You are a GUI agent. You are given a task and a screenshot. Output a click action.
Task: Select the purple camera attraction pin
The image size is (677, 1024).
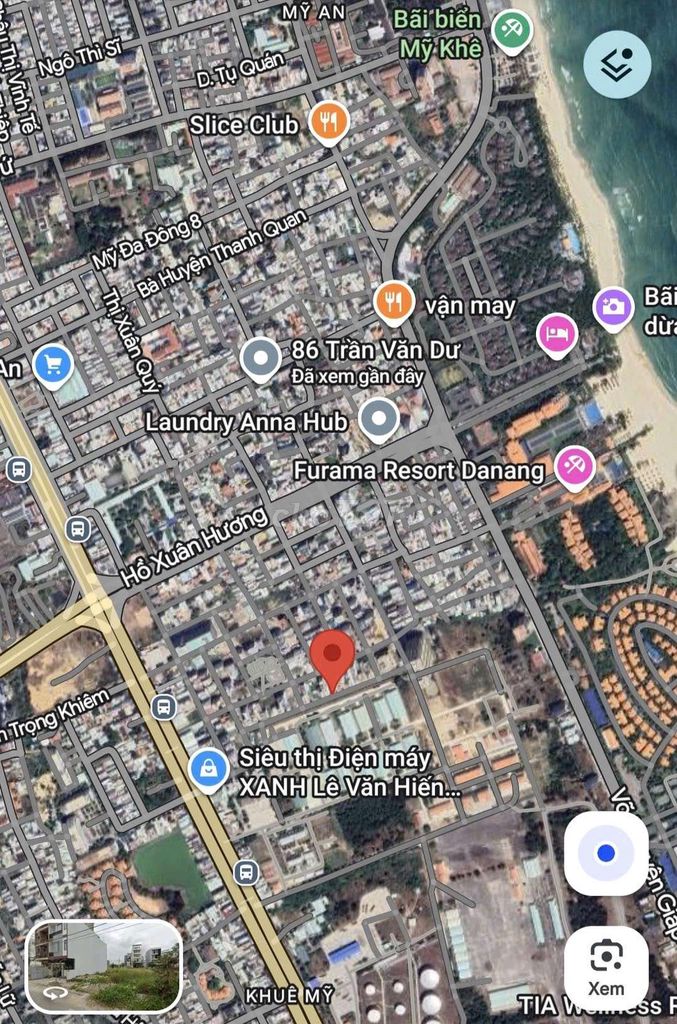(x=613, y=306)
